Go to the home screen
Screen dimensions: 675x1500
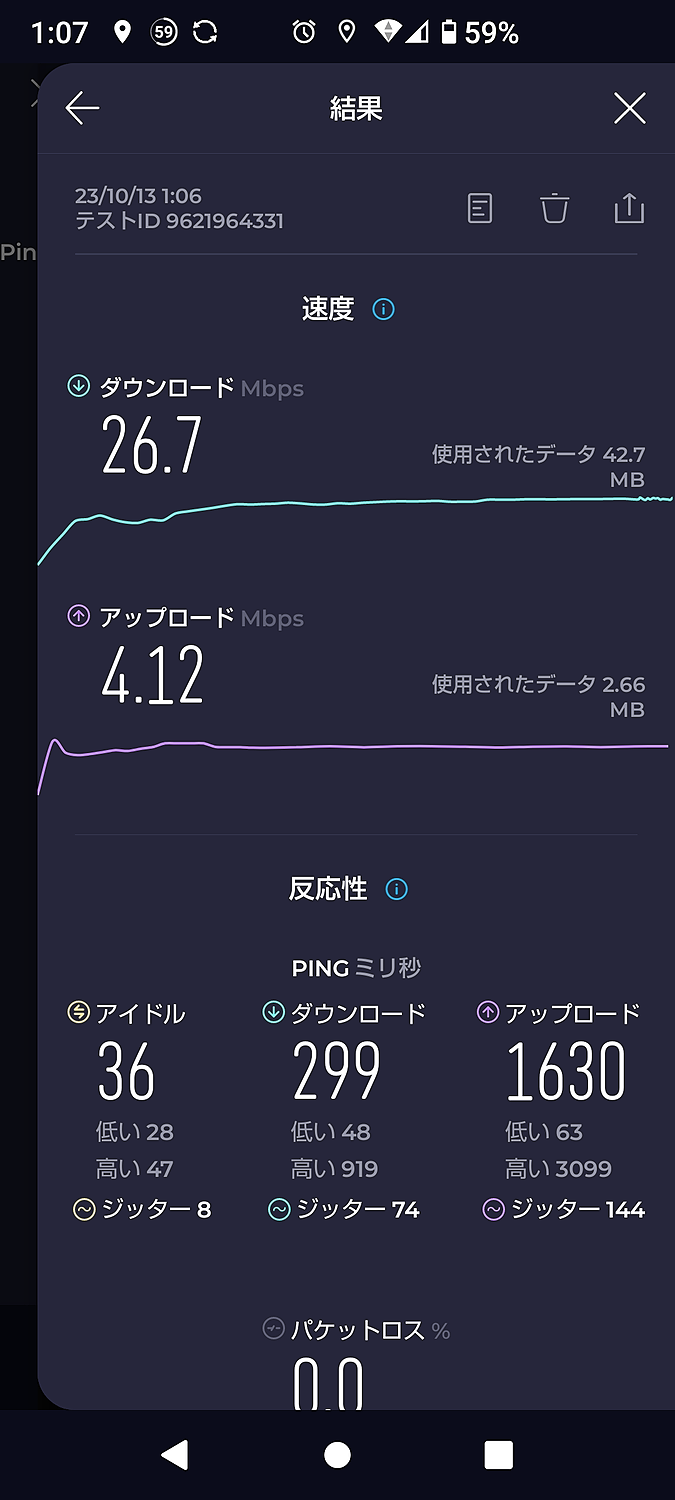point(338,1454)
